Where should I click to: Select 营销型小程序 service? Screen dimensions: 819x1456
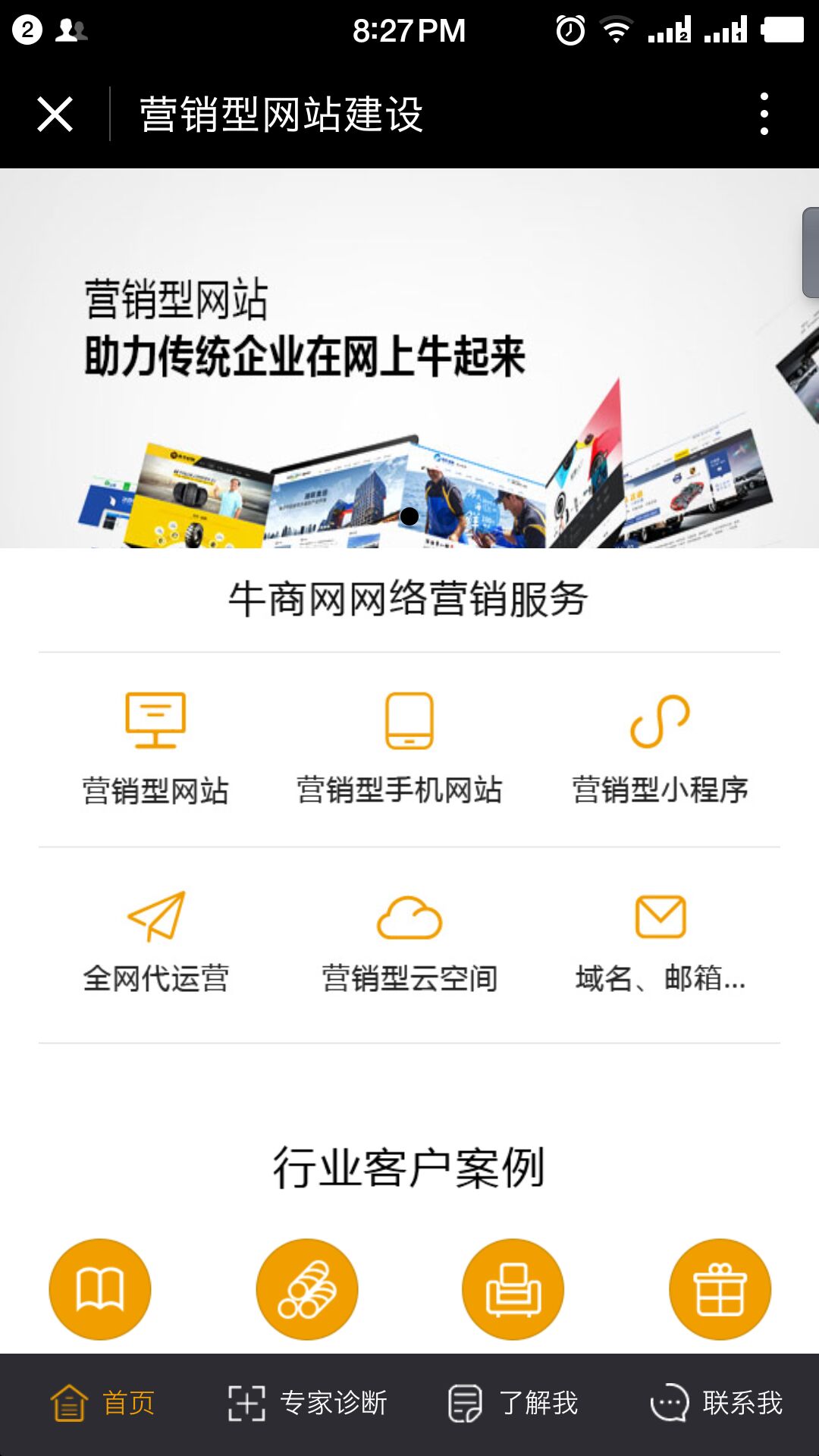coord(660,747)
